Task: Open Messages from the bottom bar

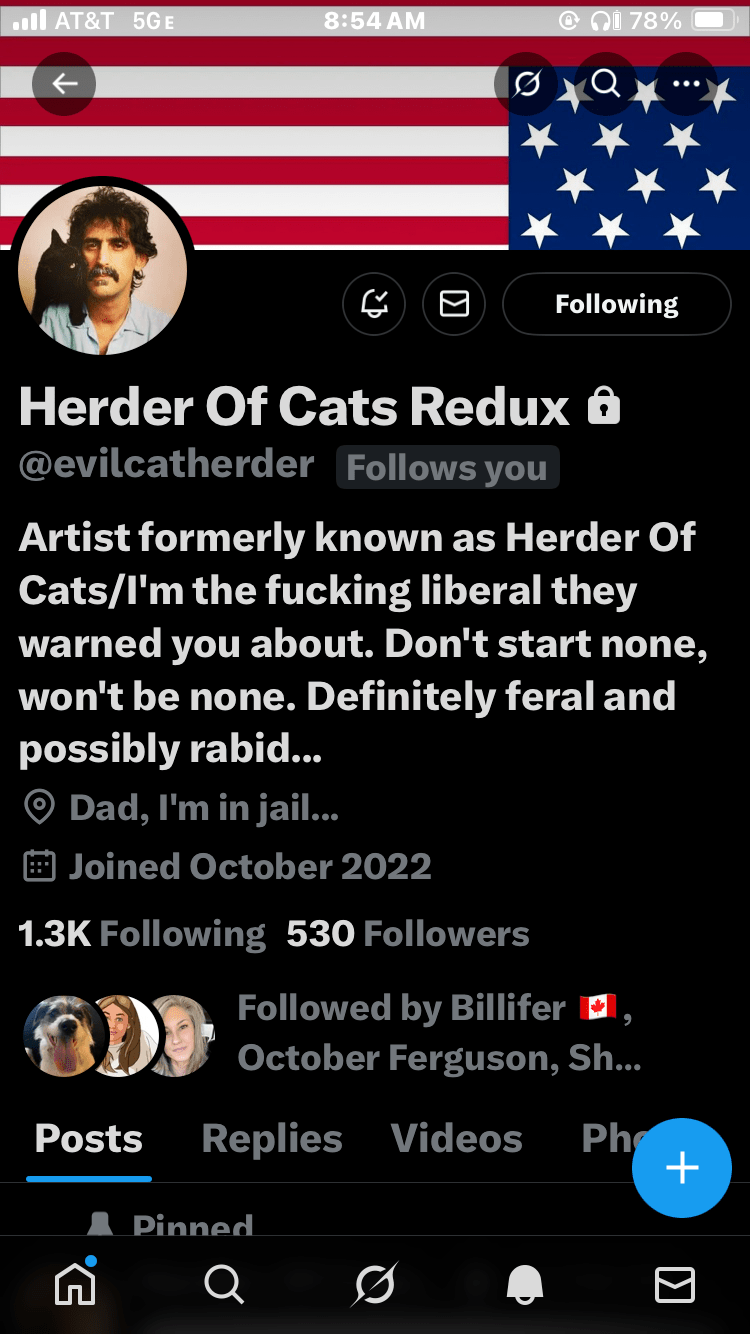Action: [674, 1283]
